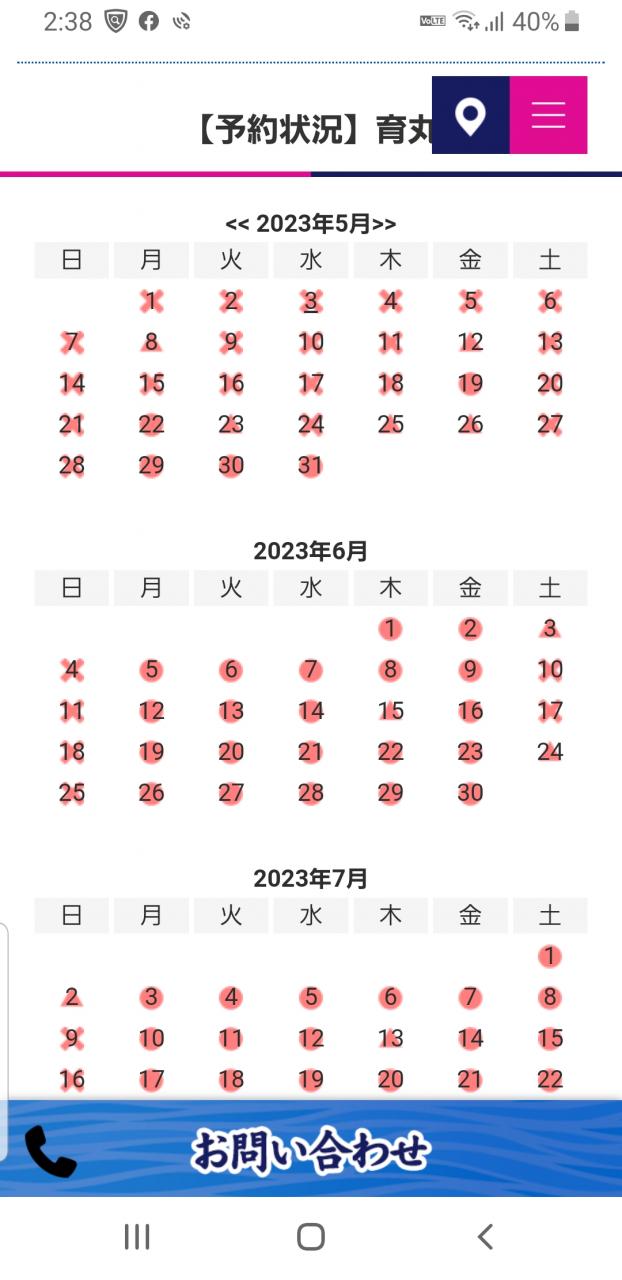
Task: Open the hamburger menu
Action: pyautogui.click(x=548, y=116)
